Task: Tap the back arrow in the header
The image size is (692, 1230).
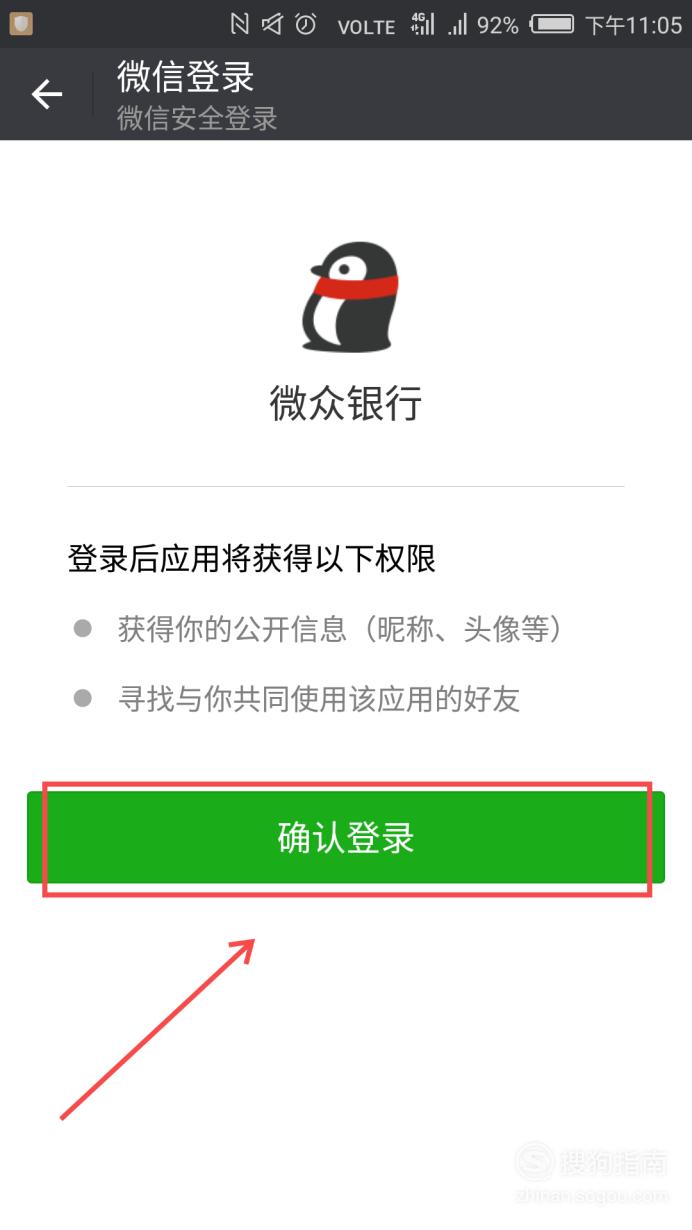Action: (46, 95)
